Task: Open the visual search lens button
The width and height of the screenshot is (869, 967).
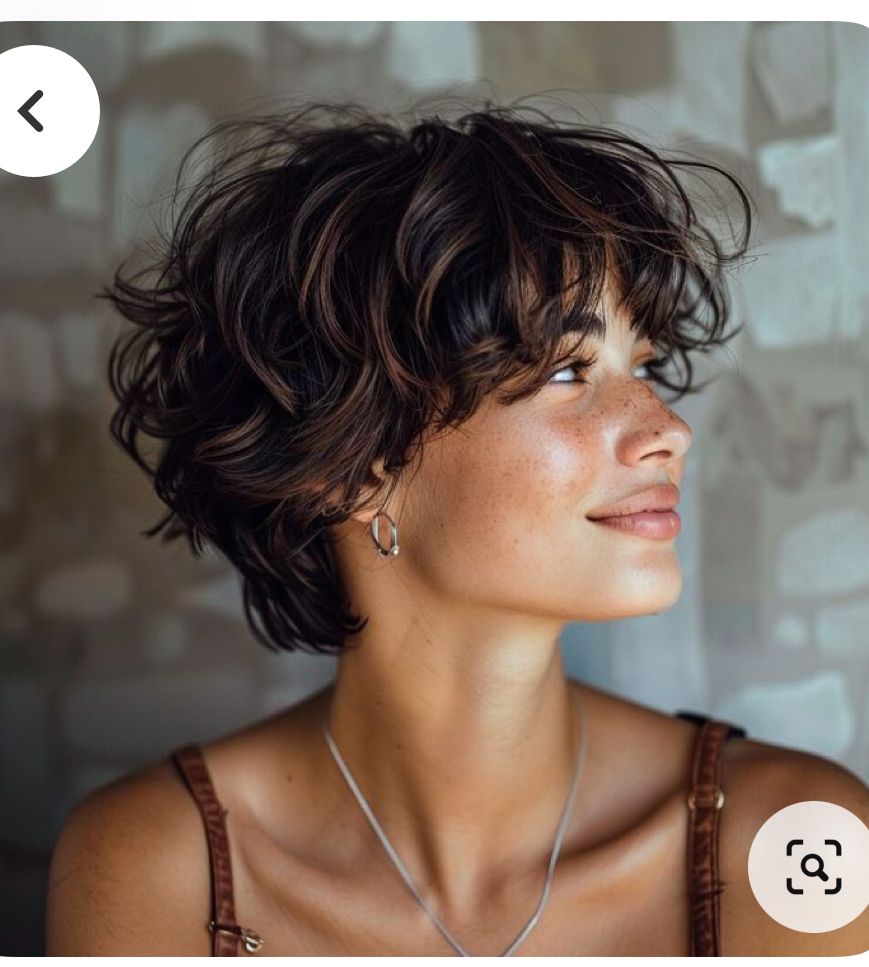Action: point(813,866)
